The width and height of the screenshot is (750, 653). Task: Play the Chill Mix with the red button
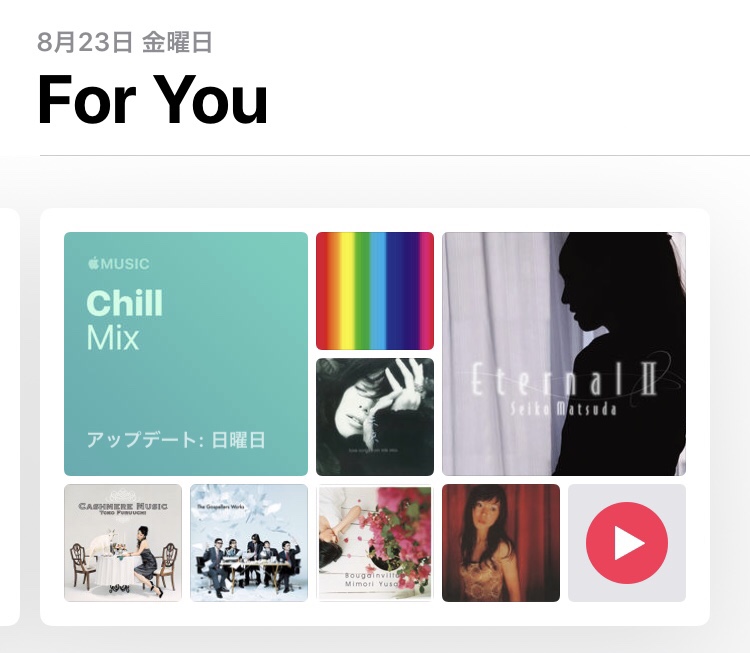tap(627, 543)
